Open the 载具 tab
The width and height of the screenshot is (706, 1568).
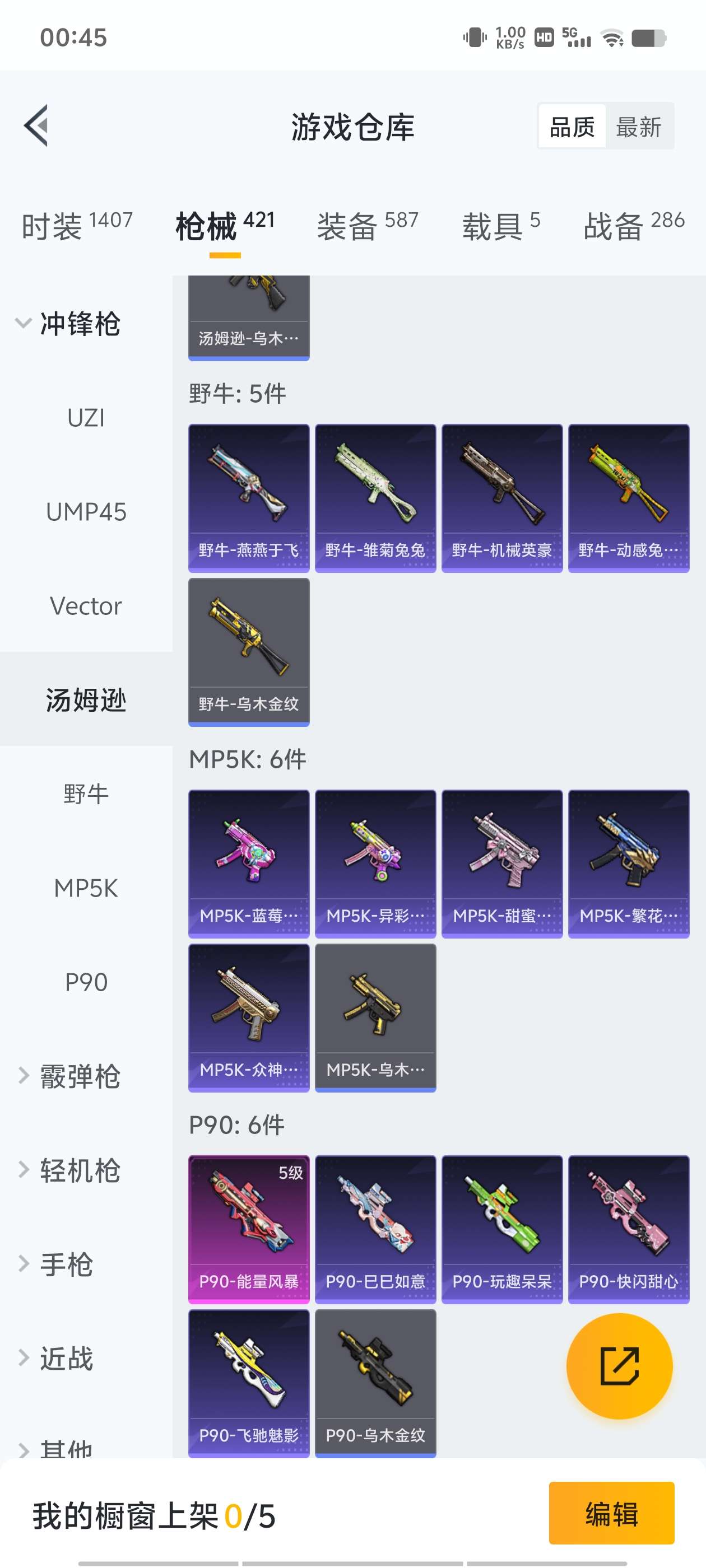pyautogui.click(x=501, y=226)
